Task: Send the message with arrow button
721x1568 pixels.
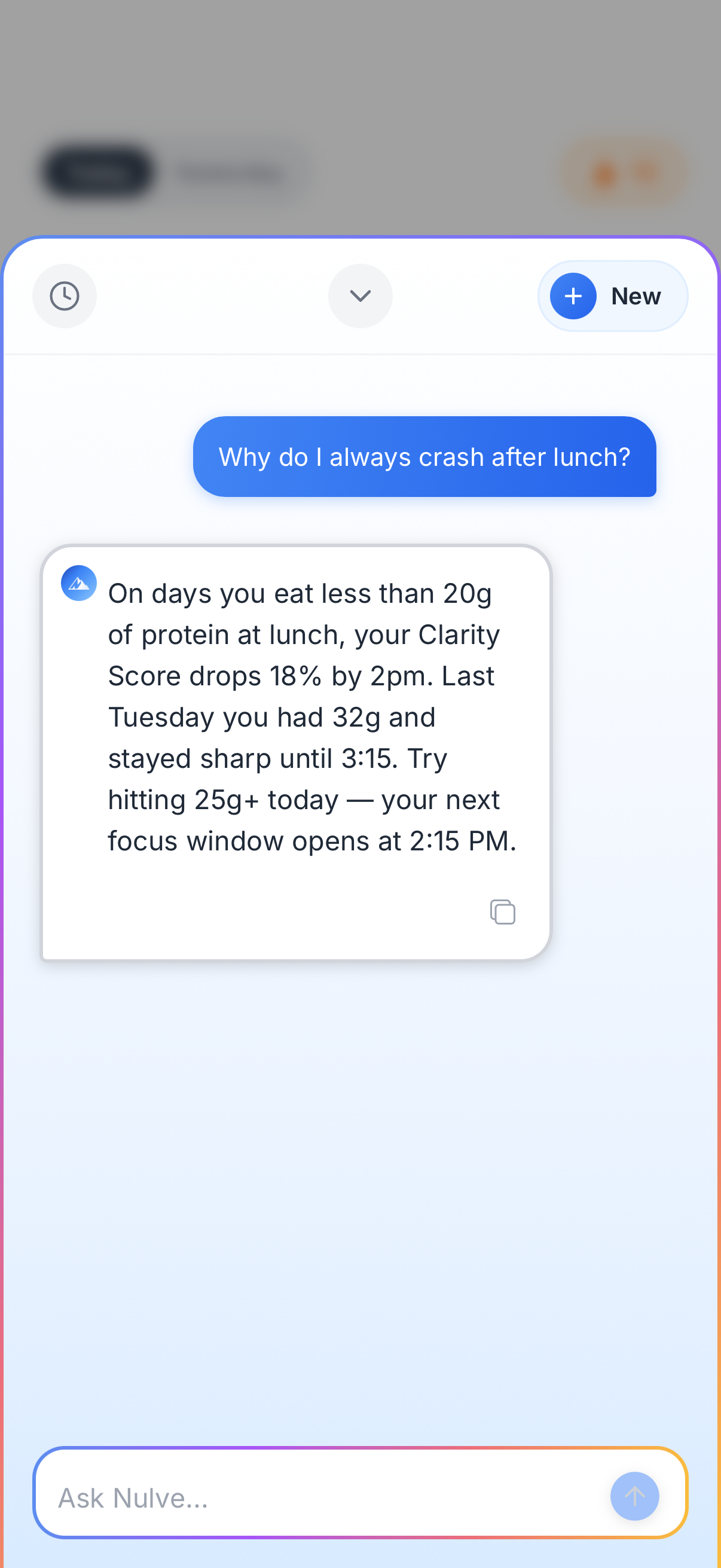Action: pos(634,1496)
